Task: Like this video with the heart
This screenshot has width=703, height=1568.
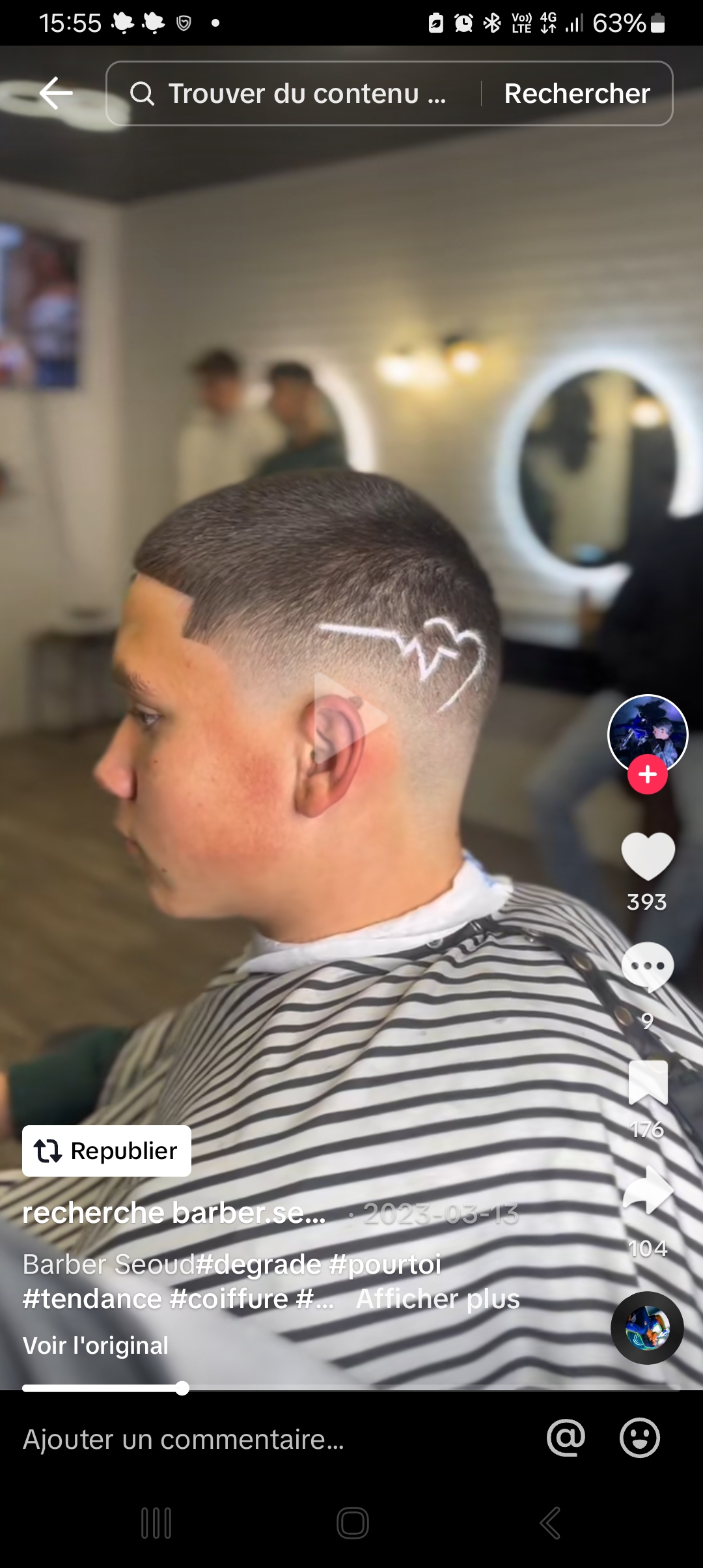Action: point(647,857)
